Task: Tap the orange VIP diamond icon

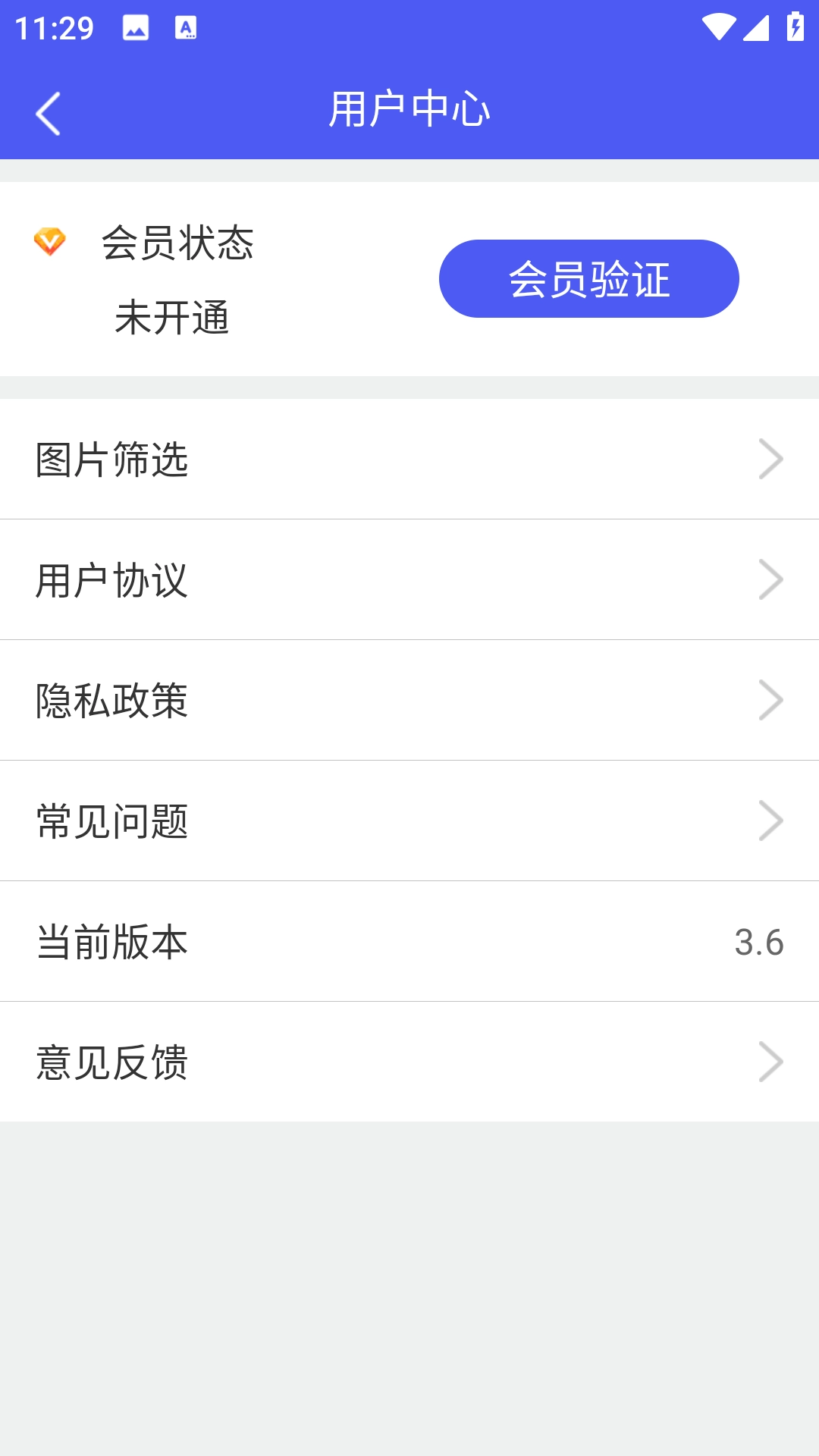Action: pyautogui.click(x=50, y=242)
